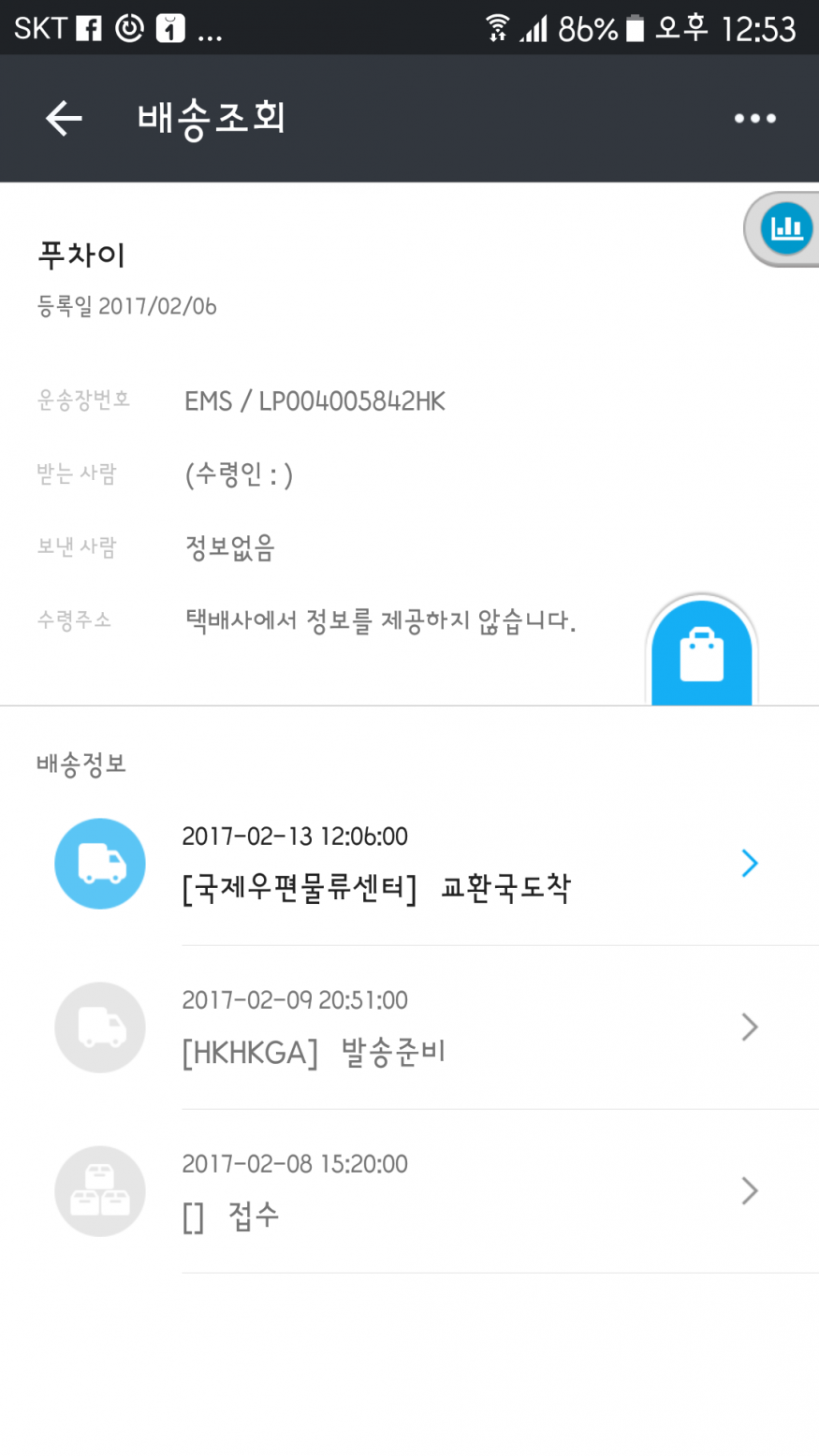Image resolution: width=819 pixels, height=1456 pixels.
Task: Open the three-dot overflow menu
Action: pos(754,119)
